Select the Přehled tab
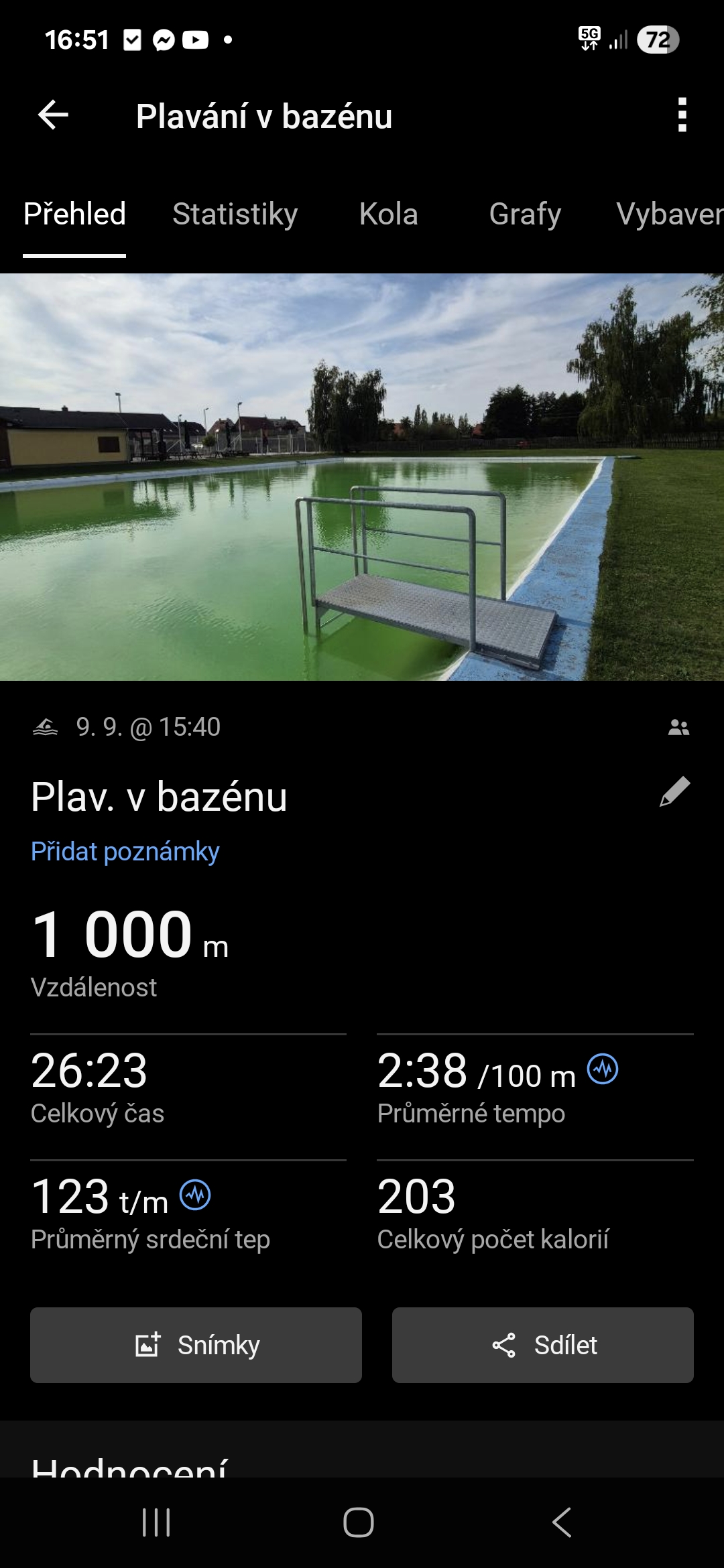This screenshot has height=1568, width=724. coord(74,214)
